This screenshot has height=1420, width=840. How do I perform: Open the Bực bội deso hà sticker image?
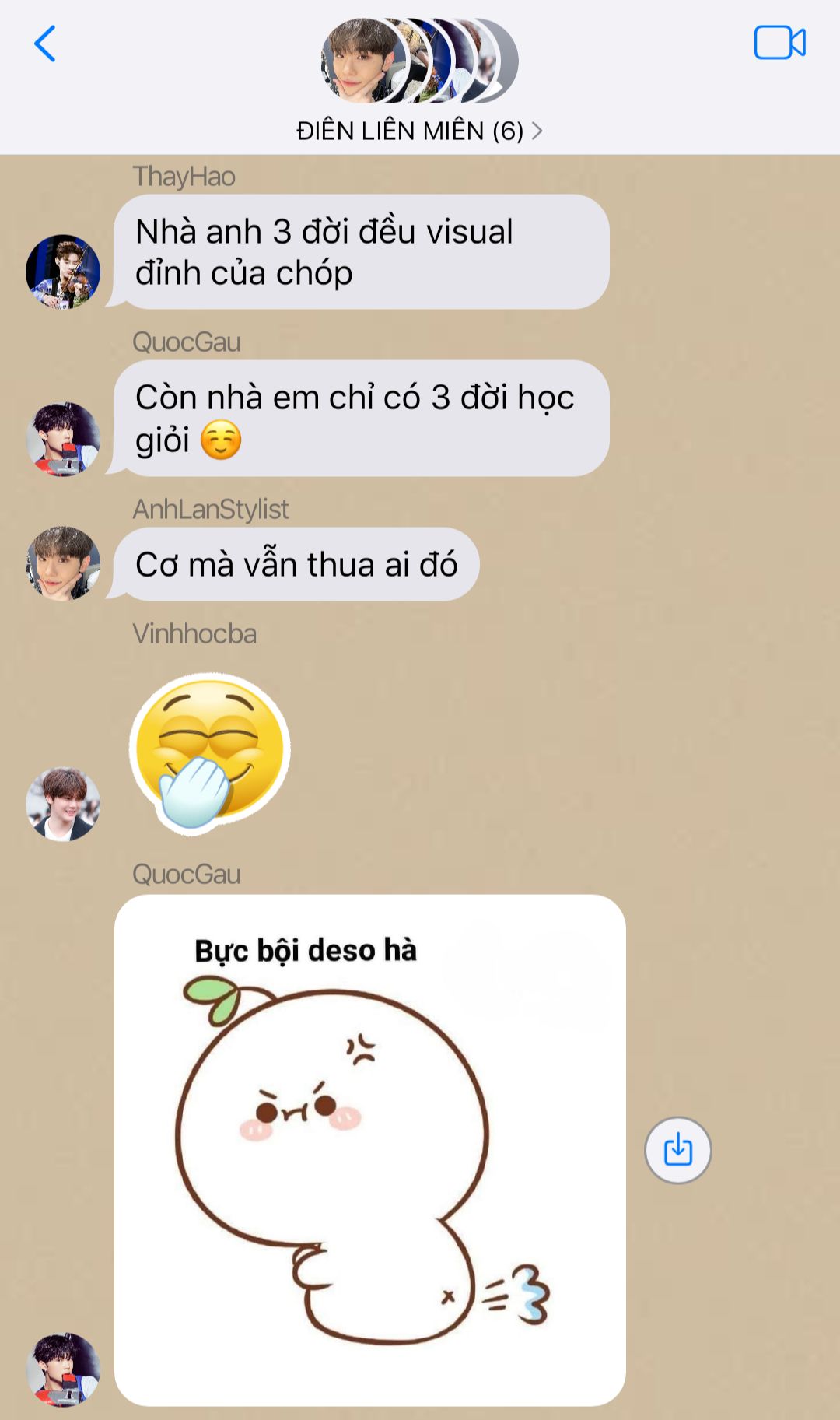(370, 1150)
